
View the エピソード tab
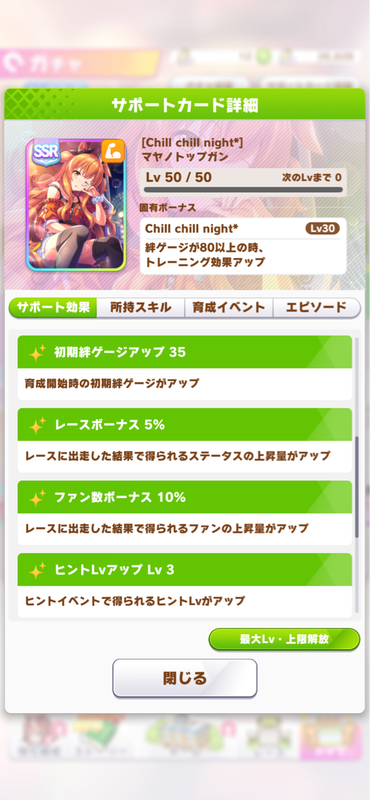(317, 308)
